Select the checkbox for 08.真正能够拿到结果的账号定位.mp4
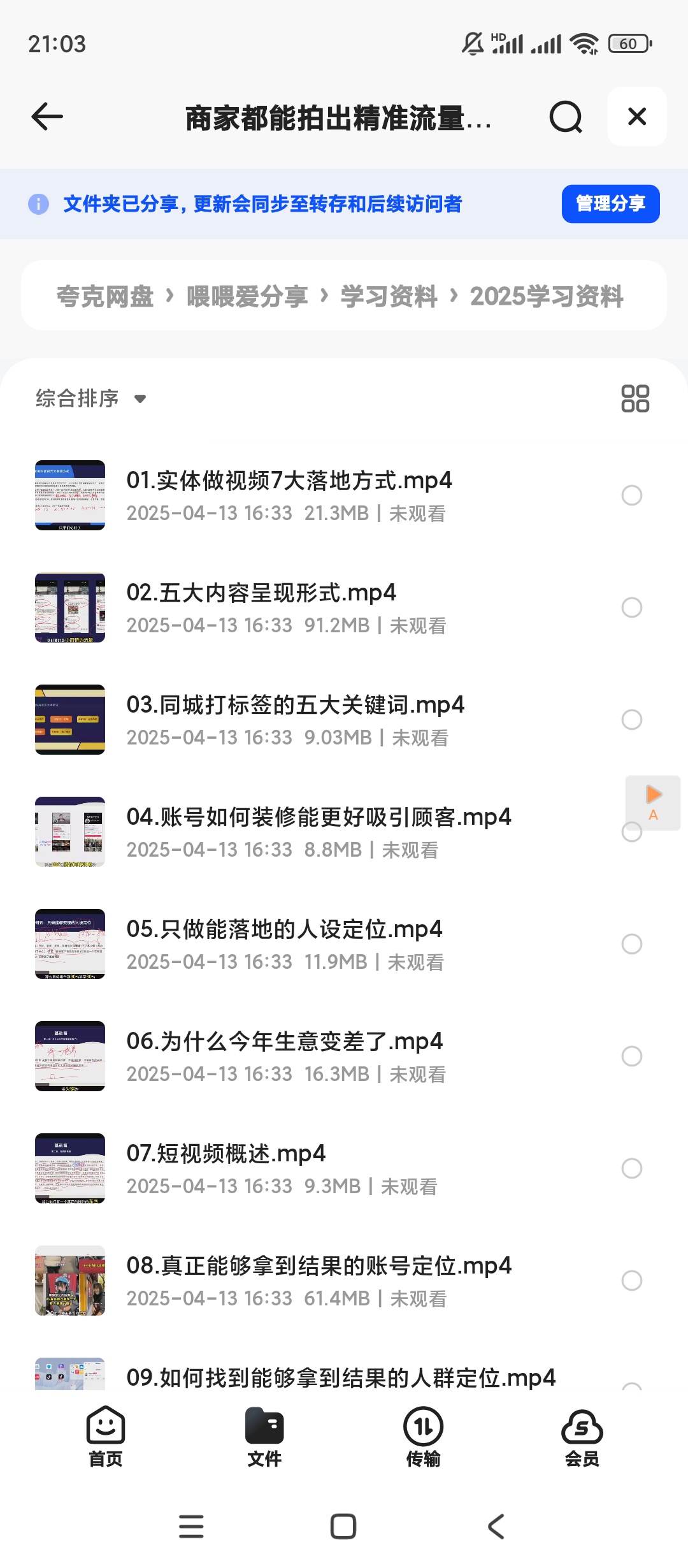The height and width of the screenshot is (1568, 688). pyautogui.click(x=632, y=1281)
